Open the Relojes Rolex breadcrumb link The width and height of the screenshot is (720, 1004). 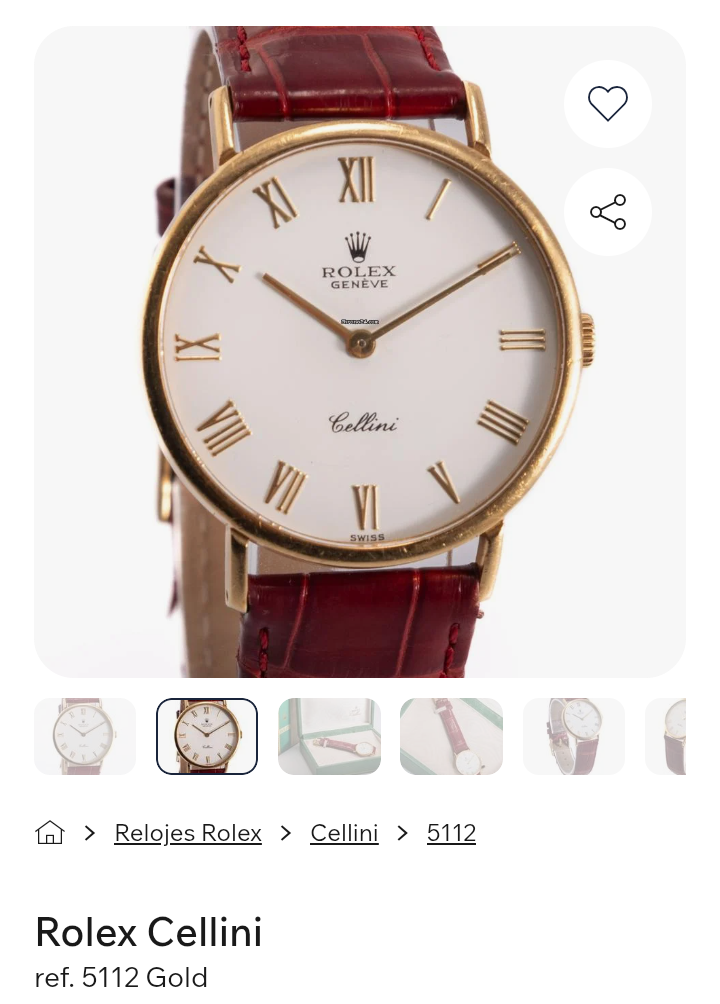click(x=188, y=832)
